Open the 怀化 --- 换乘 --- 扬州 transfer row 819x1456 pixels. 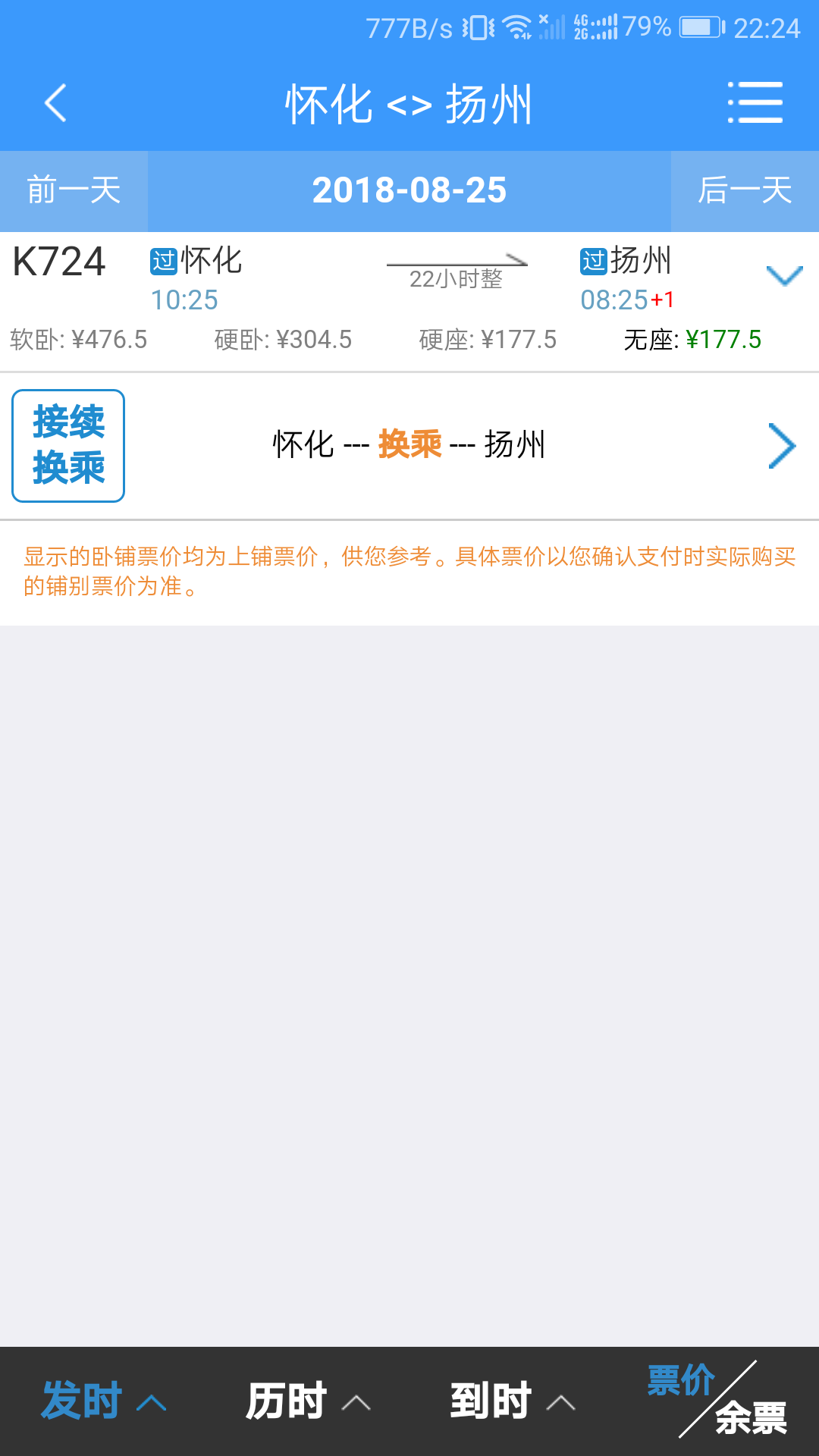point(409,446)
